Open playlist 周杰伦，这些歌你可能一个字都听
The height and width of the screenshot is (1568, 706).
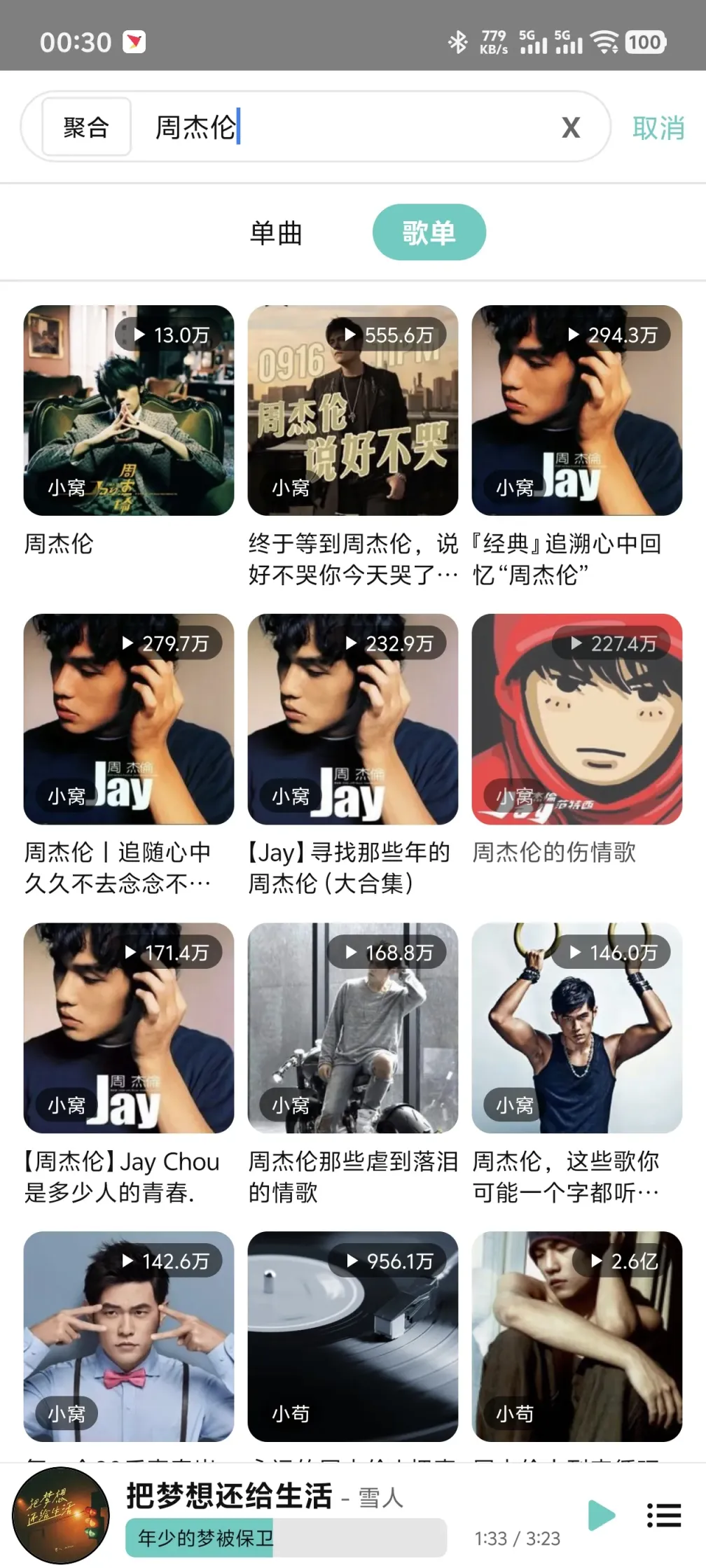click(x=577, y=1028)
